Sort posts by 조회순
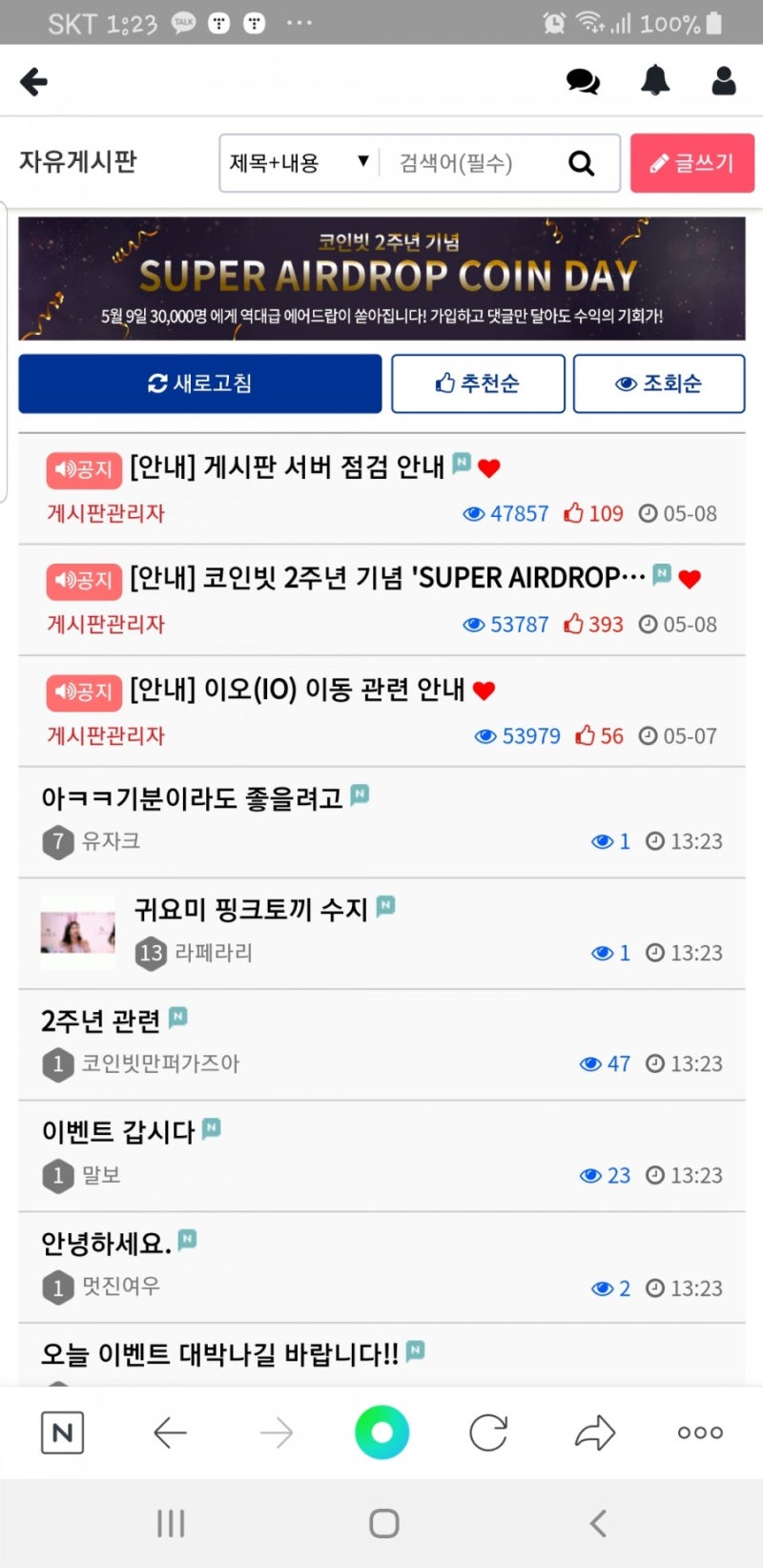The image size is (763, 1568). (659, 383)
